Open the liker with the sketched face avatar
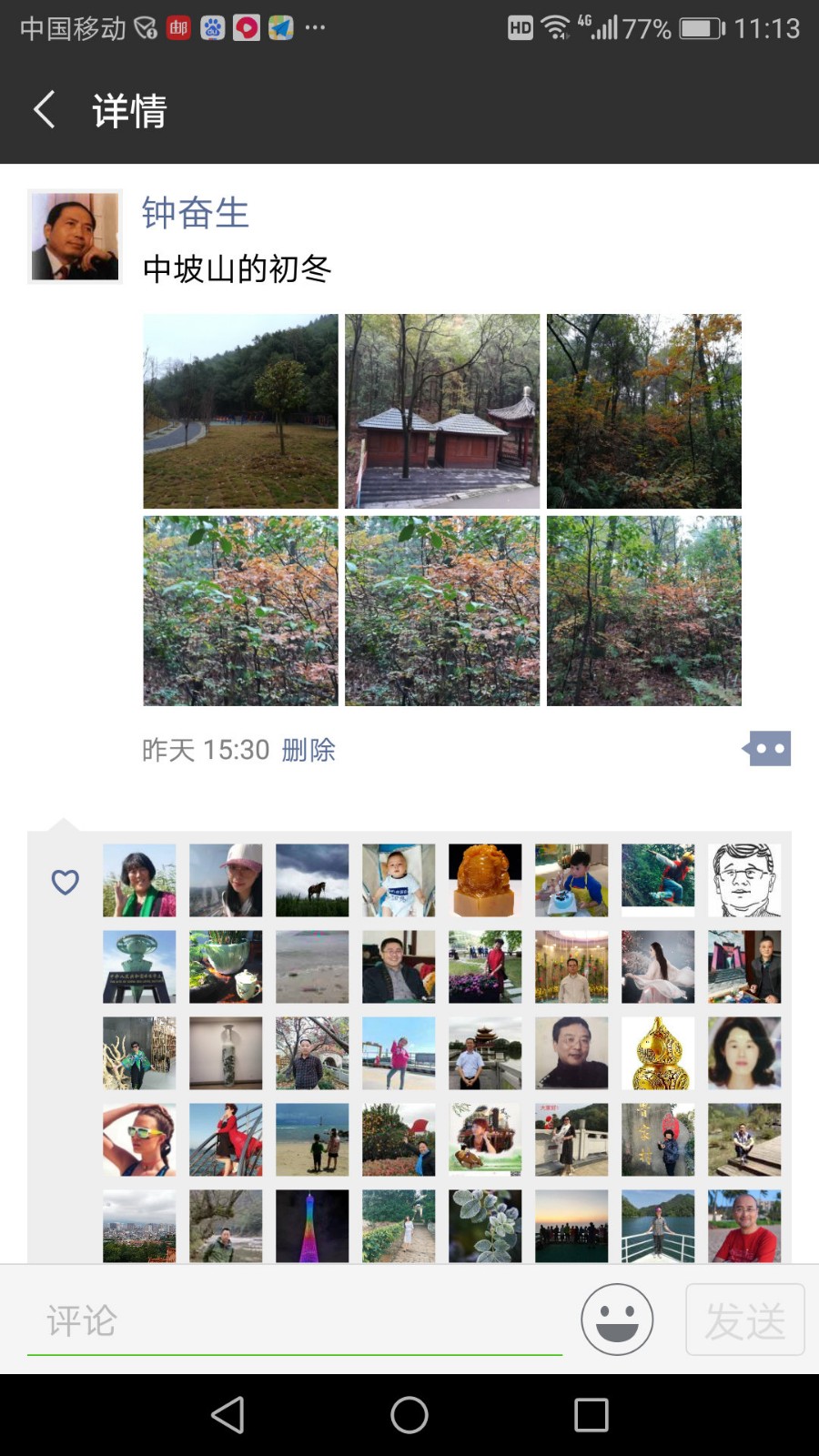 point(744,880)
